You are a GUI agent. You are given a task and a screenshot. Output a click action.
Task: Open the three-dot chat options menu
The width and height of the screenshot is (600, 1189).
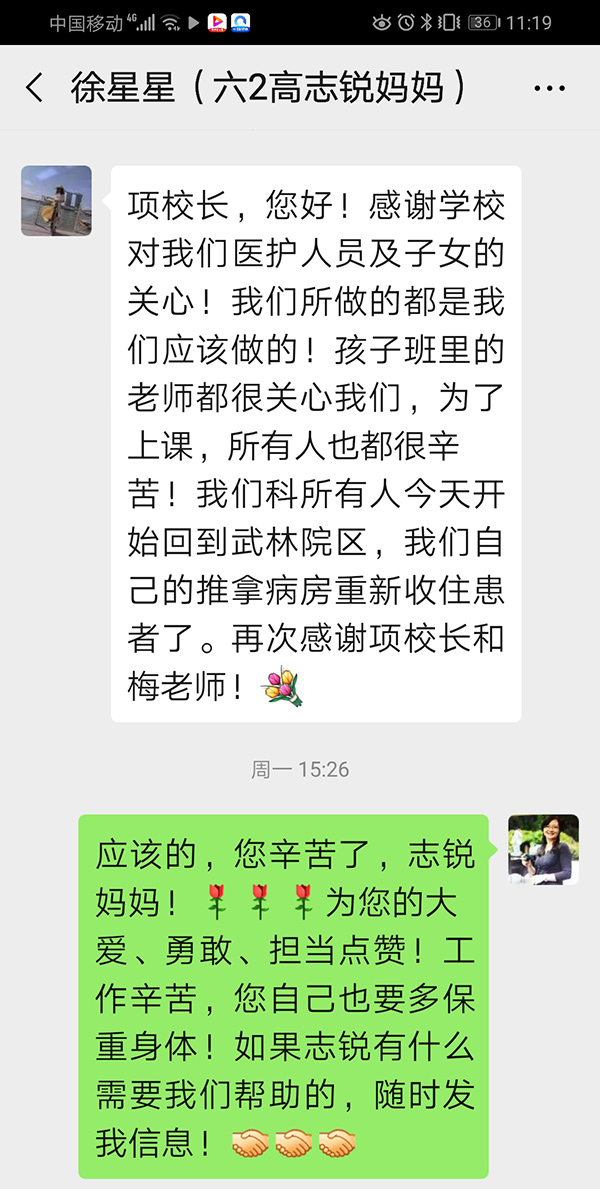(549, 88)
